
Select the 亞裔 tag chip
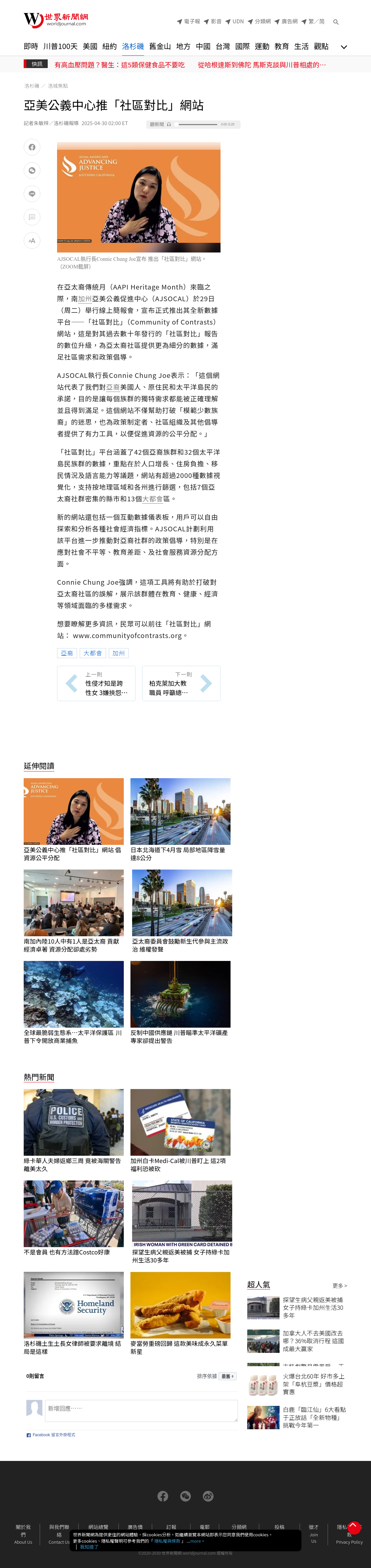[67, 653]
